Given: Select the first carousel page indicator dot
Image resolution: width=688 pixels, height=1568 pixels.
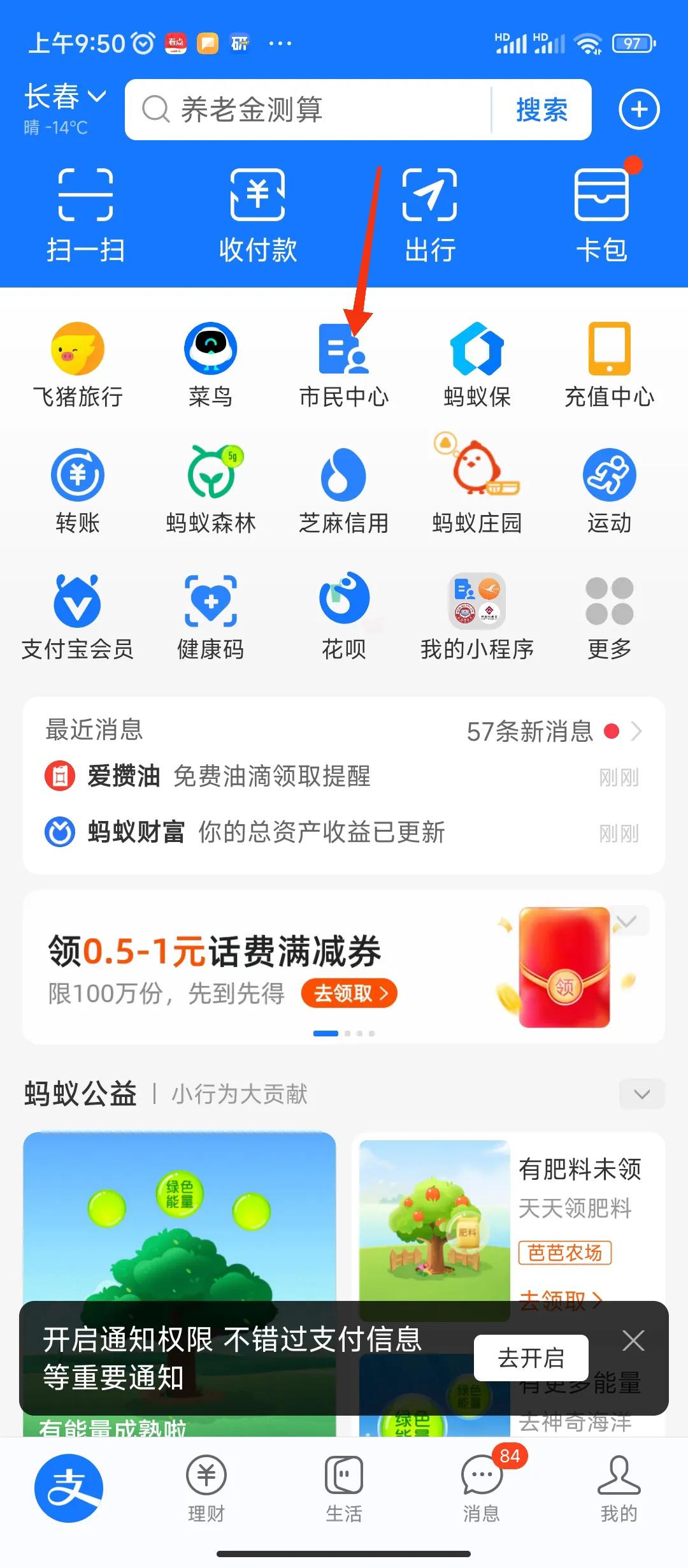Looking at the screenshot, I should (327, 1033).
